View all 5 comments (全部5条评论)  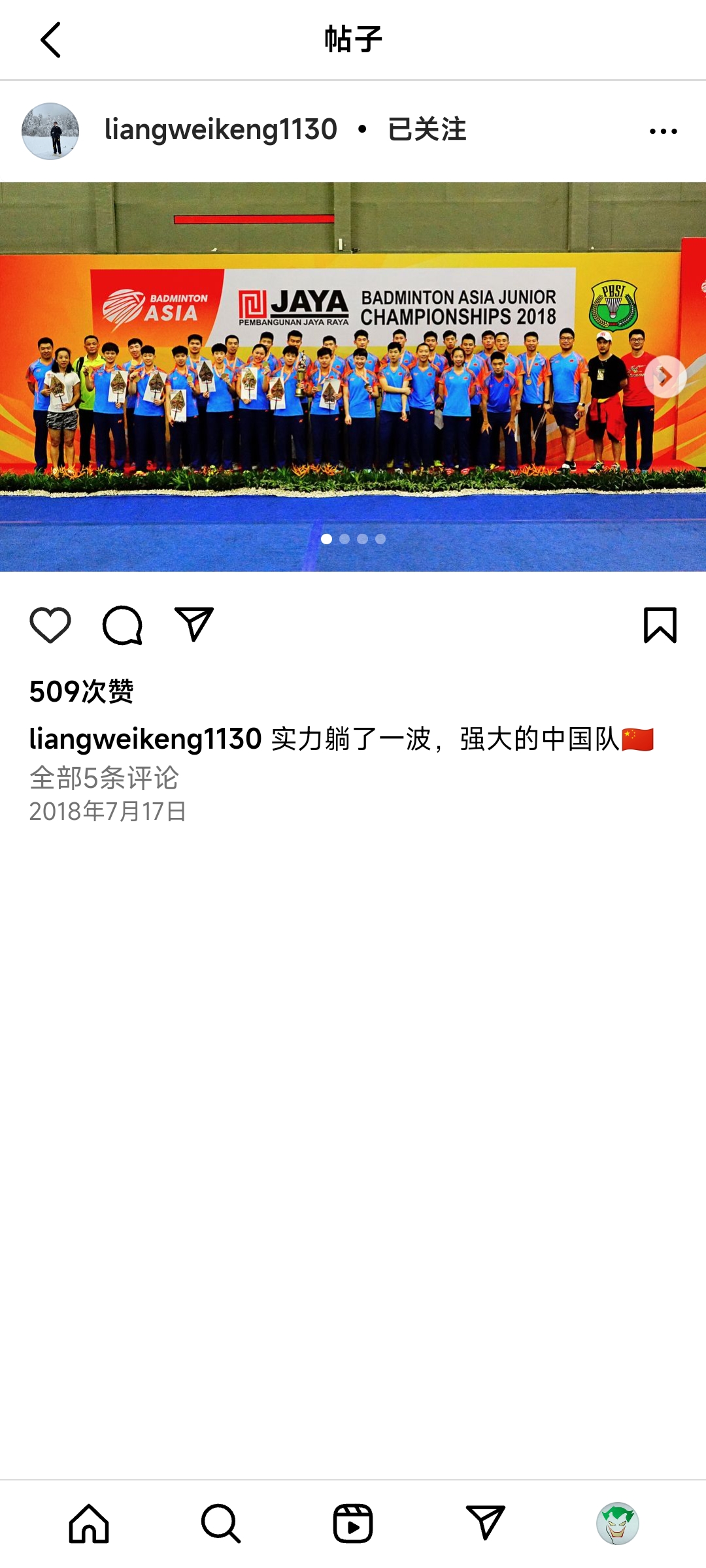point(104,777)
